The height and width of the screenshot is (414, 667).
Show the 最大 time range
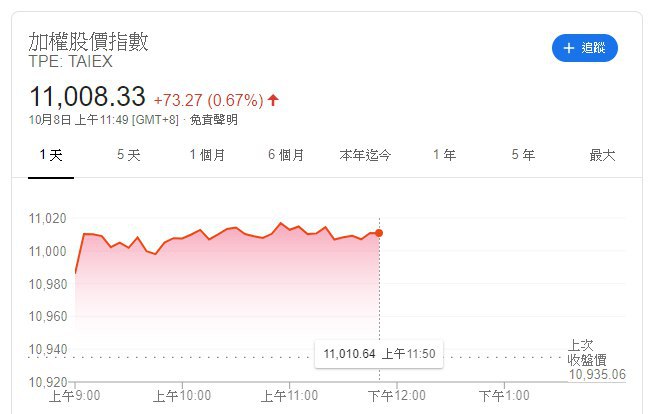[602, 155]
